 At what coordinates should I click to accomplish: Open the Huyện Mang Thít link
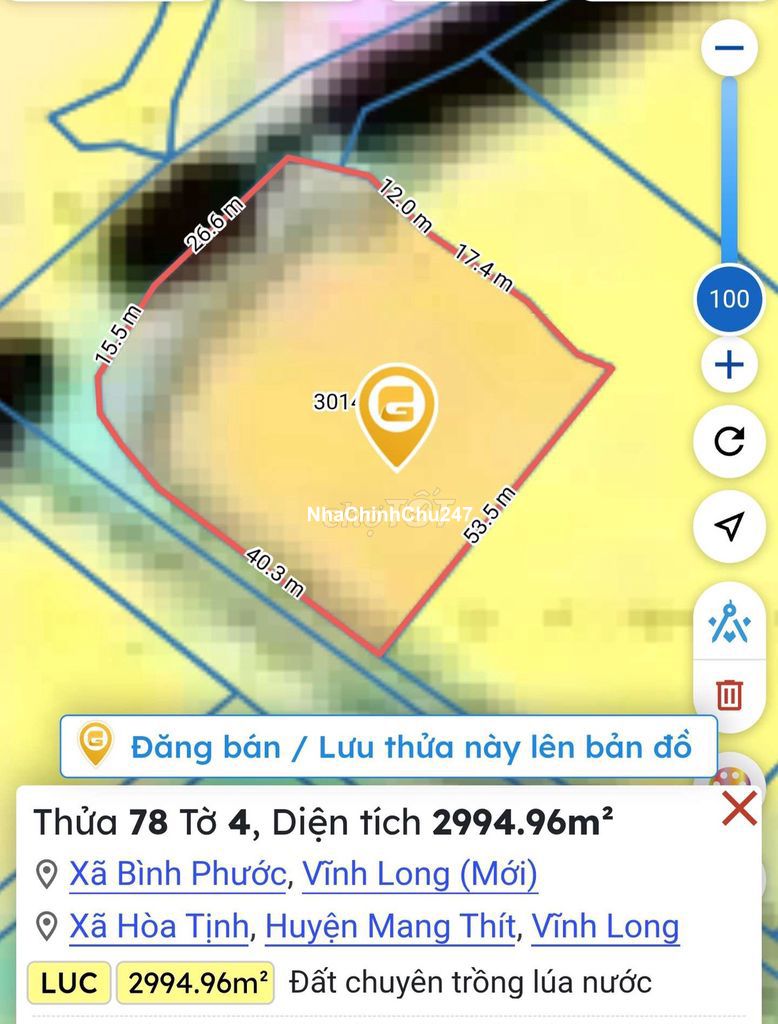point(390,927)
